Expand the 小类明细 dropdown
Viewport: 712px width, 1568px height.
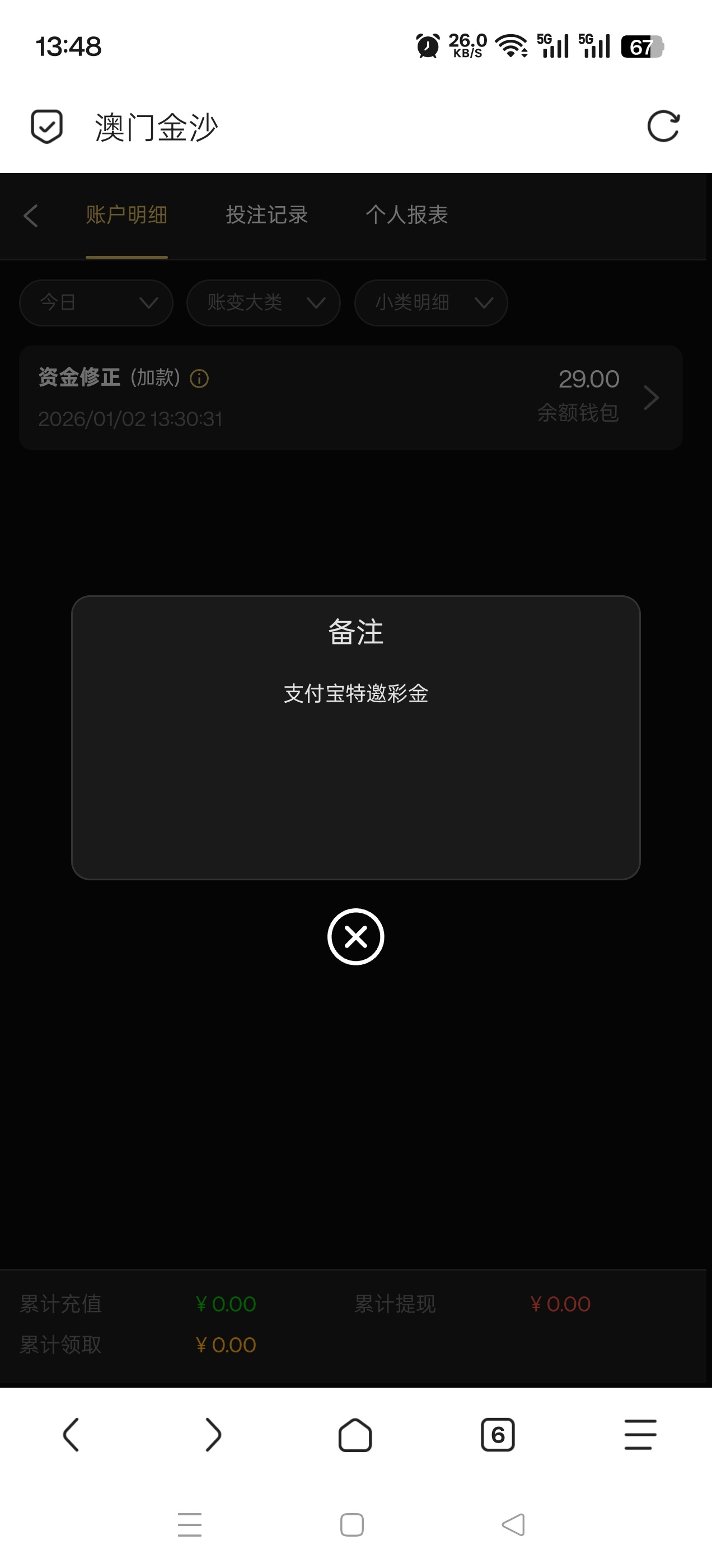pos(431,302)
